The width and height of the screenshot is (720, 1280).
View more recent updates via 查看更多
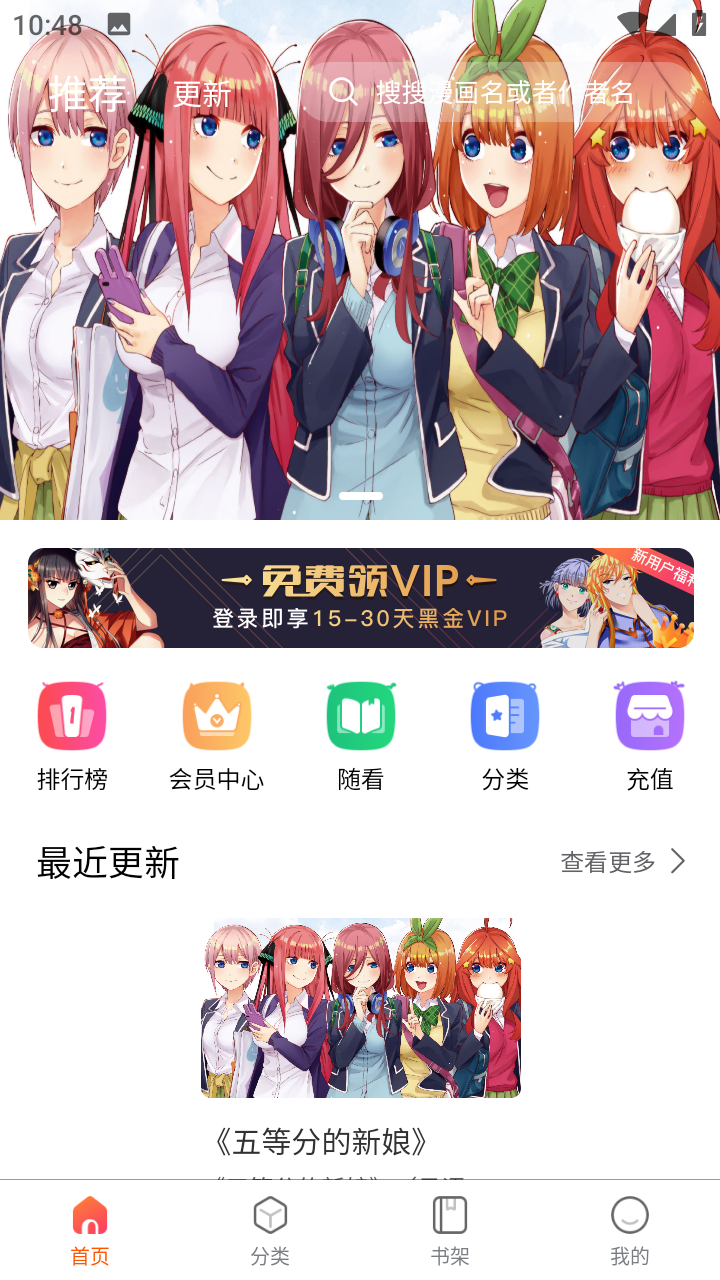[624, 861]
